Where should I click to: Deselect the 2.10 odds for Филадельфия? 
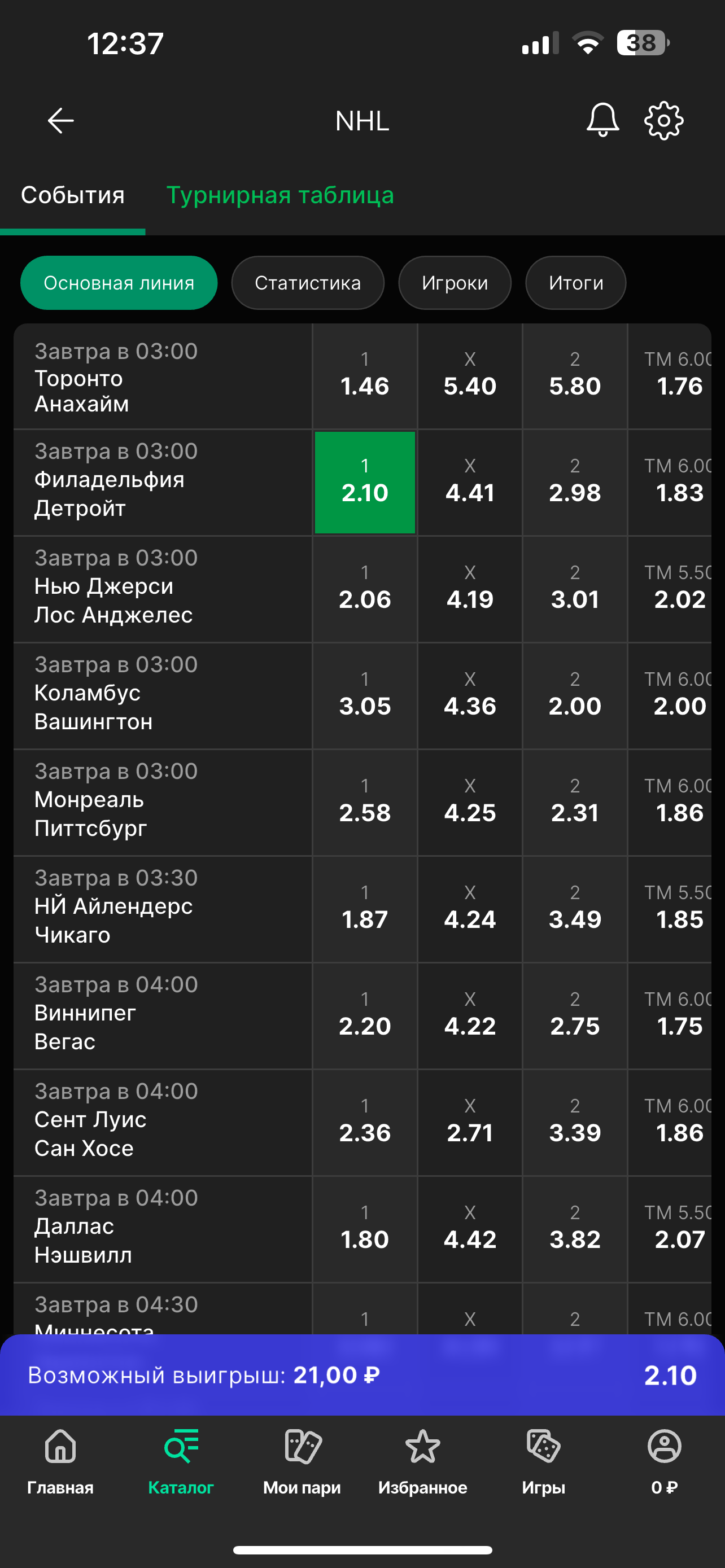(365, 483)
